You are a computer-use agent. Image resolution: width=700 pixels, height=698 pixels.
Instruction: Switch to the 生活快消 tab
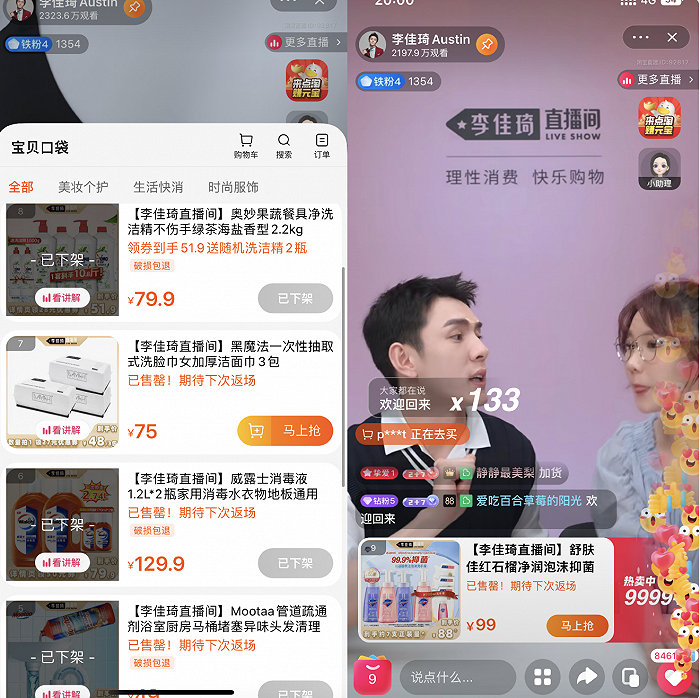158,187
